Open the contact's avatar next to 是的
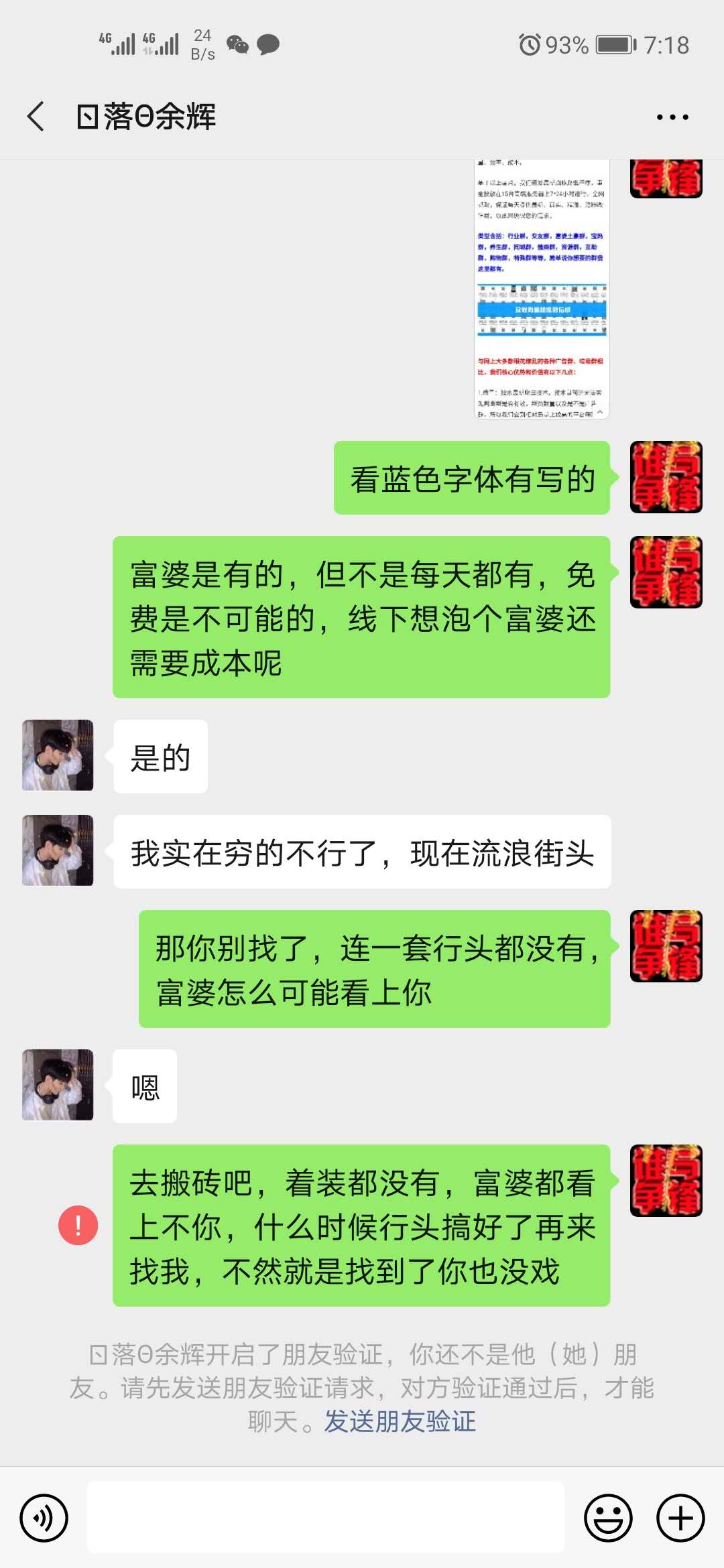The image size is (724, 1568). pos(58,755)
